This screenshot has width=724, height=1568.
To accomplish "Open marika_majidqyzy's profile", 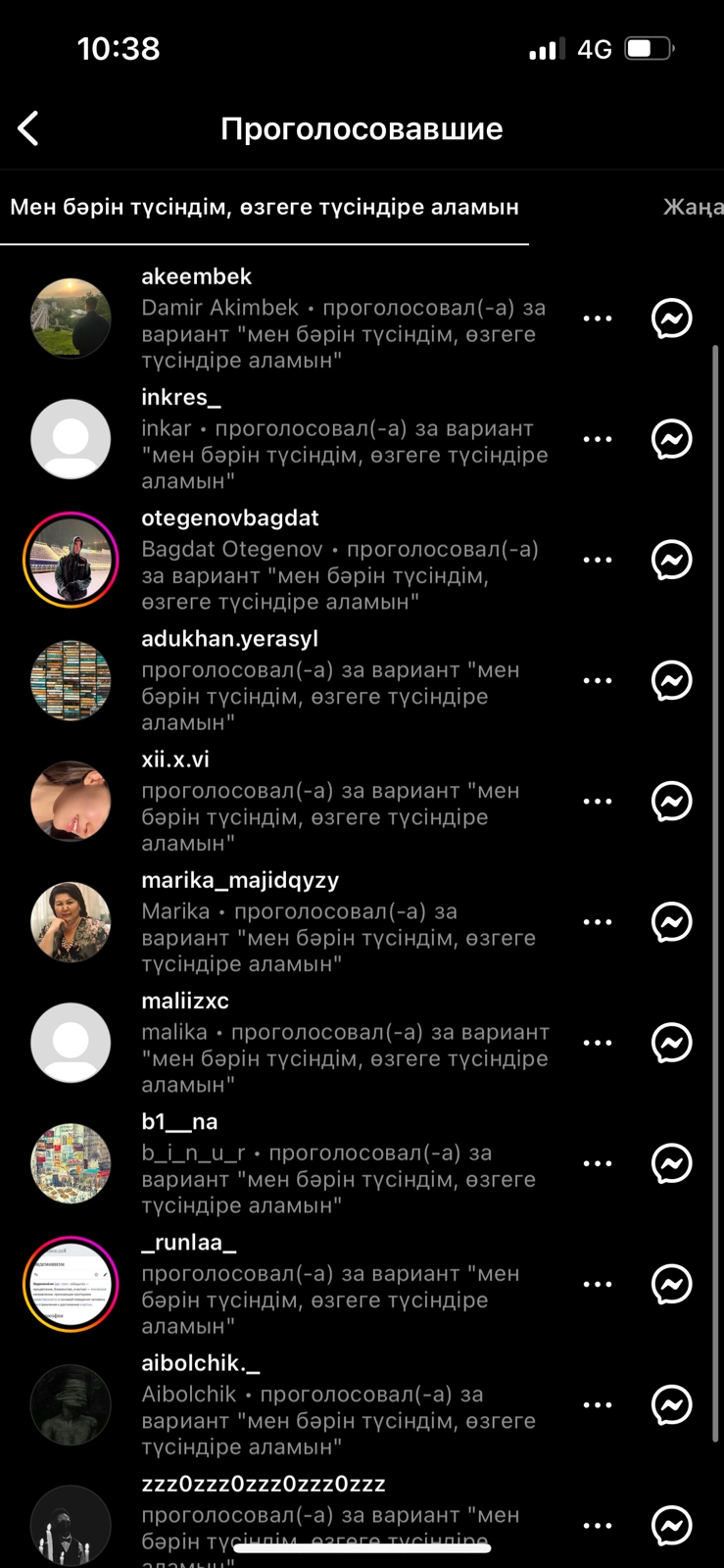I will tap(240, 880).
